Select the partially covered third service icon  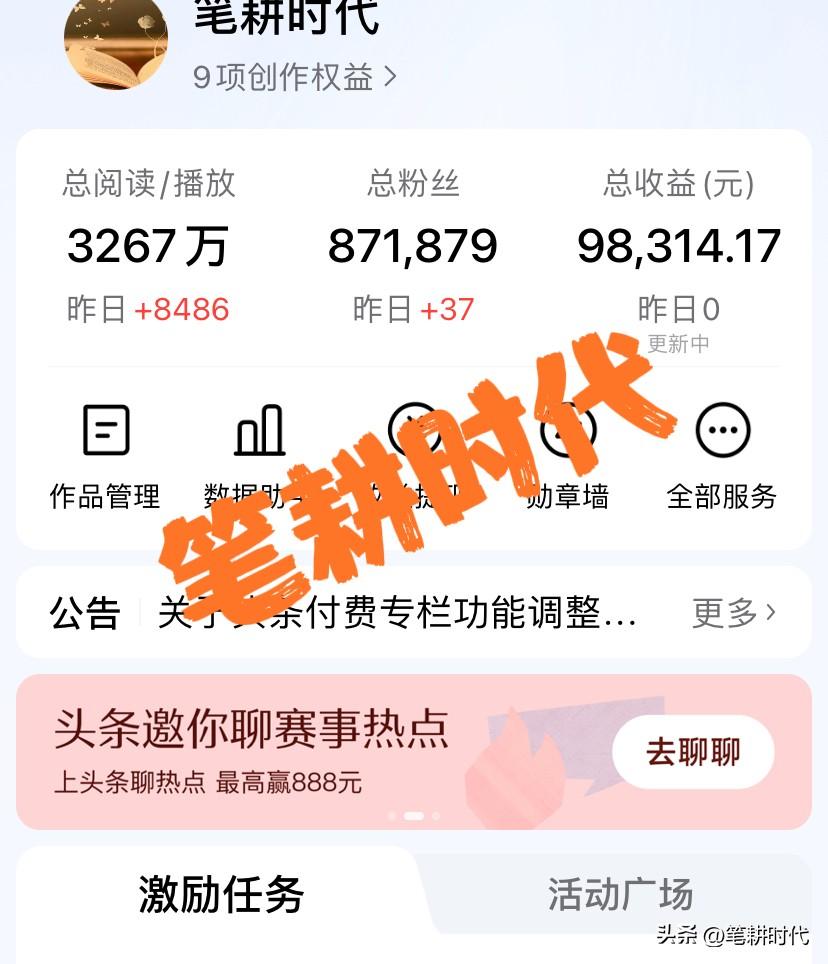click(x=413, y=430)
